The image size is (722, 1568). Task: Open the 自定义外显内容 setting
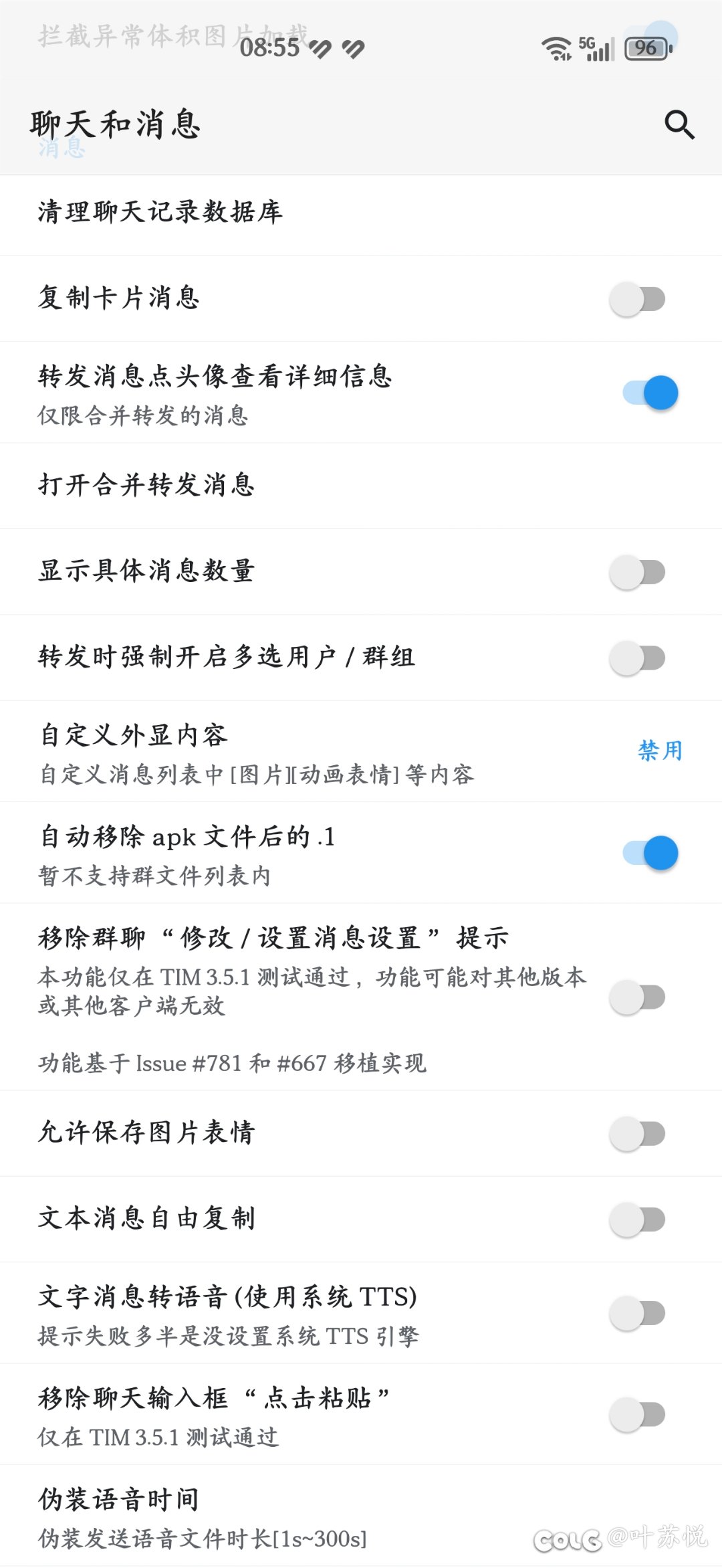click(361, 752)
